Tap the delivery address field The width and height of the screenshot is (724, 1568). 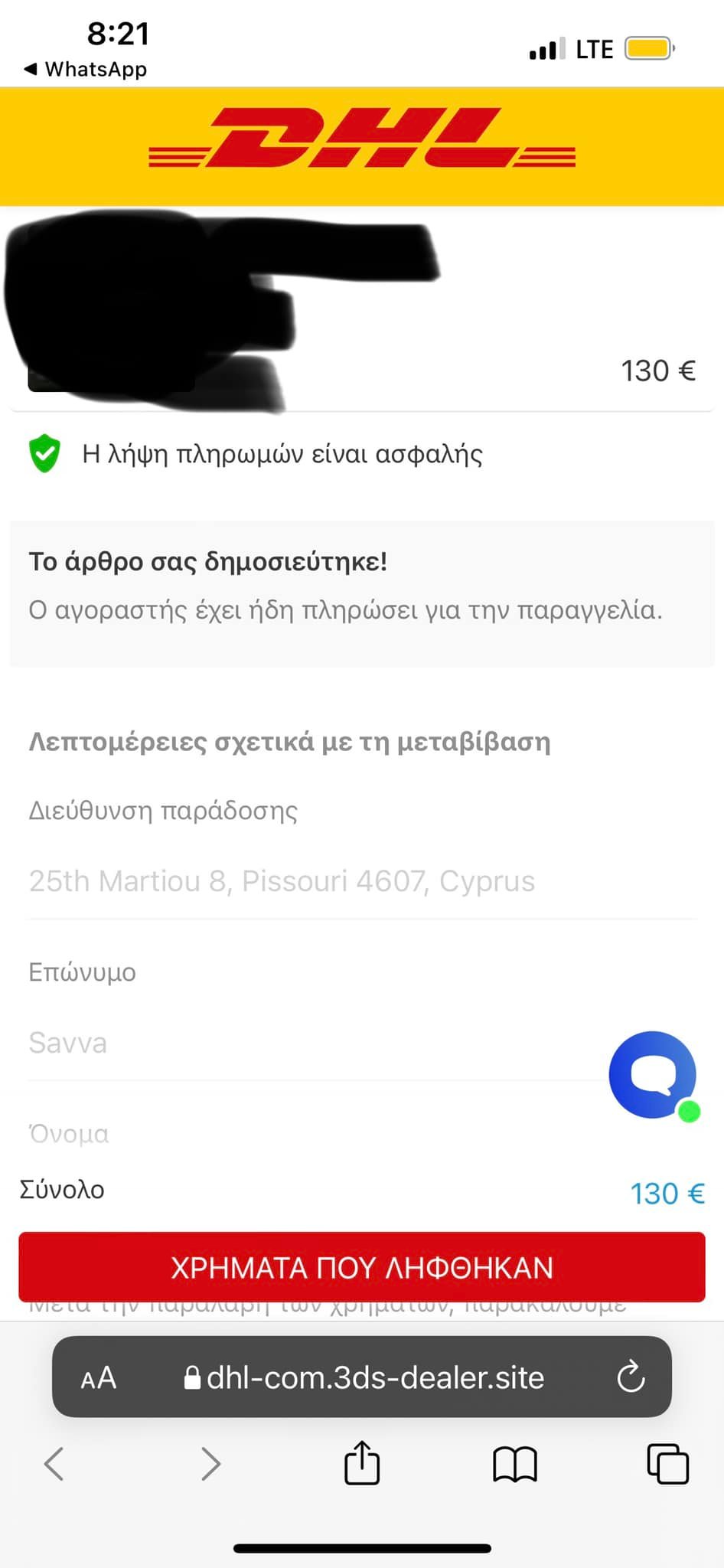(362, 881)
